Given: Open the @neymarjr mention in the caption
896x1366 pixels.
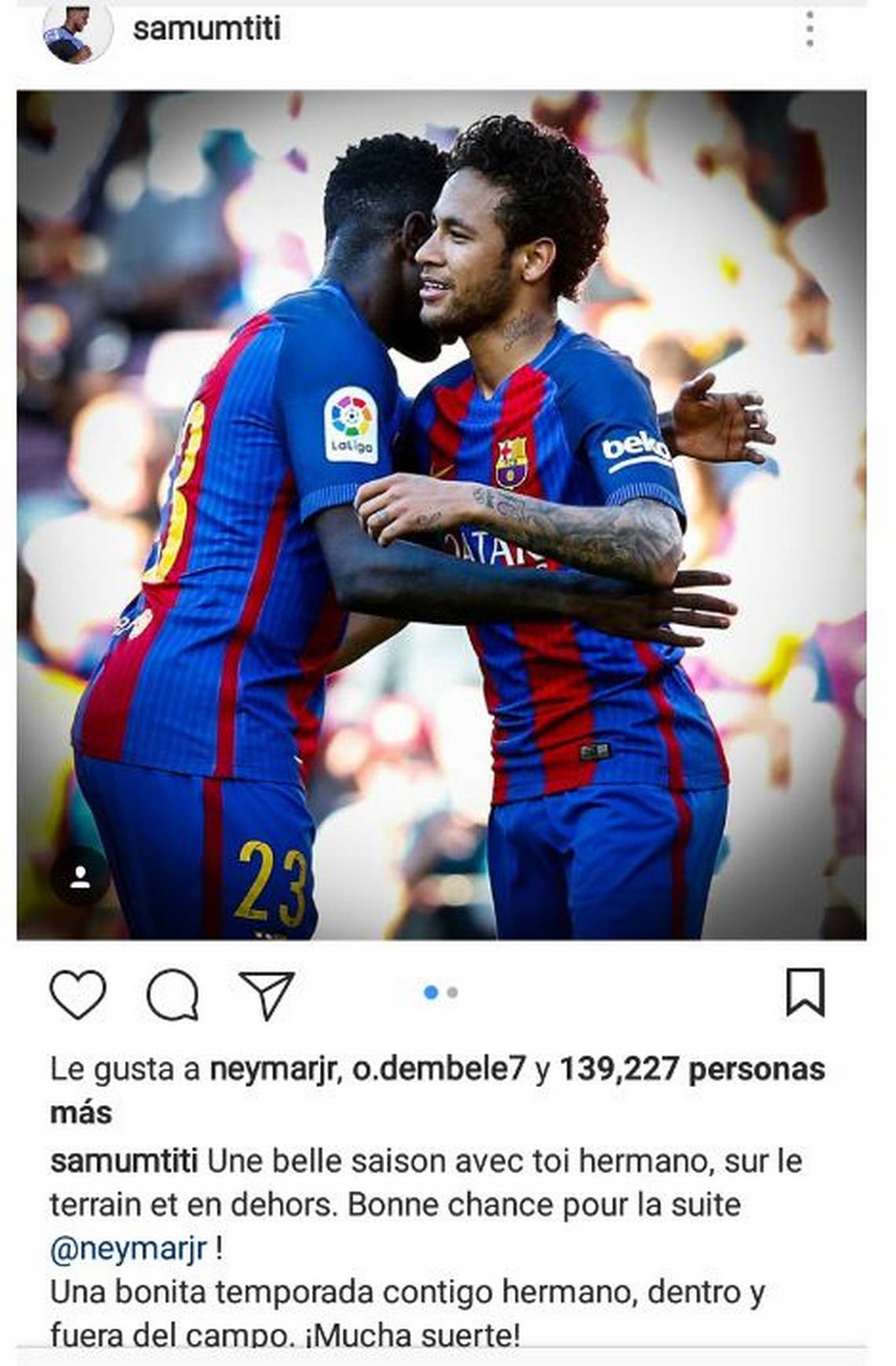Looking at the screenshot, I should tap(129, 1248).
